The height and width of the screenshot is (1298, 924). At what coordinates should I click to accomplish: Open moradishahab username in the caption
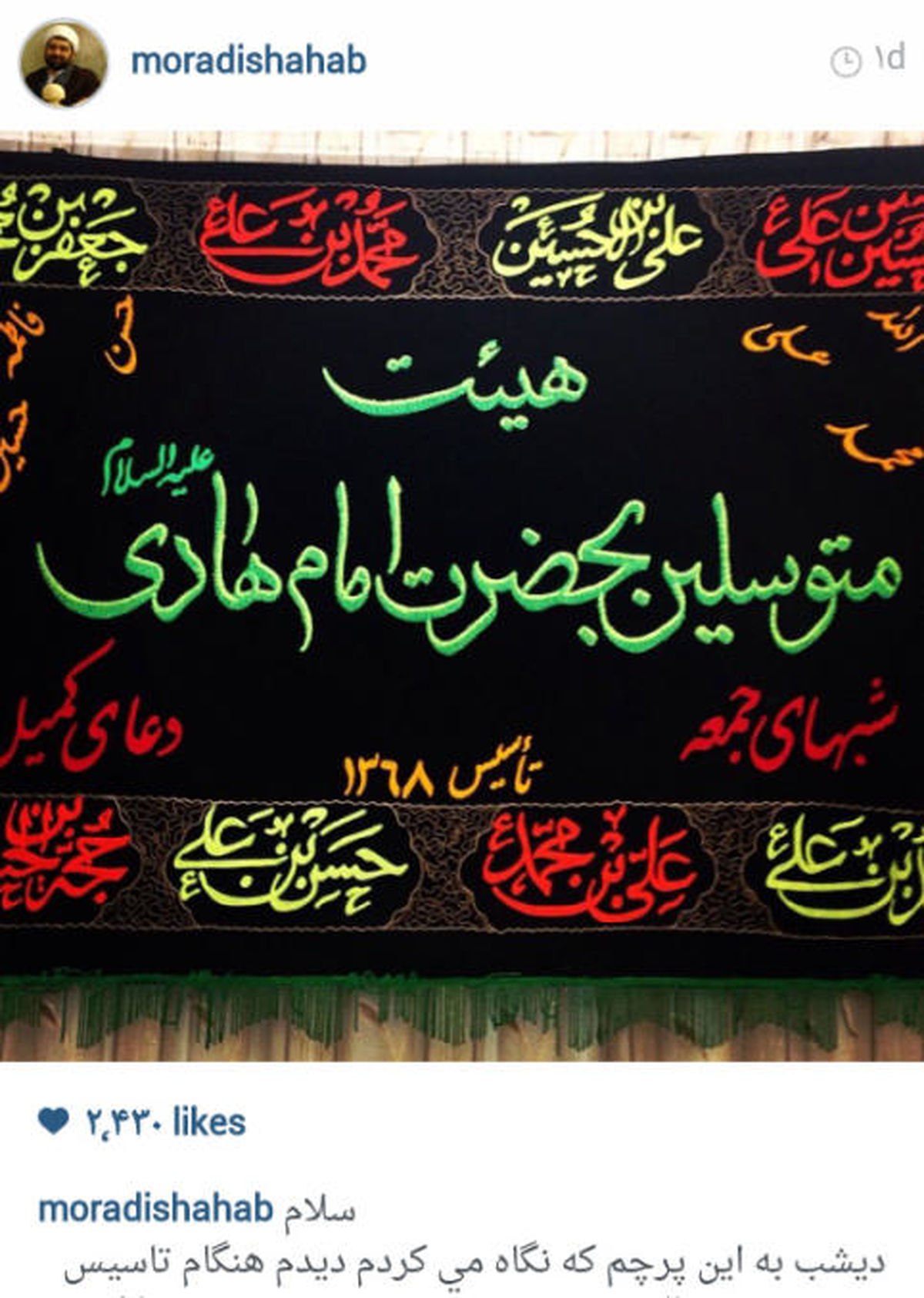click(x=155, y=1209)
